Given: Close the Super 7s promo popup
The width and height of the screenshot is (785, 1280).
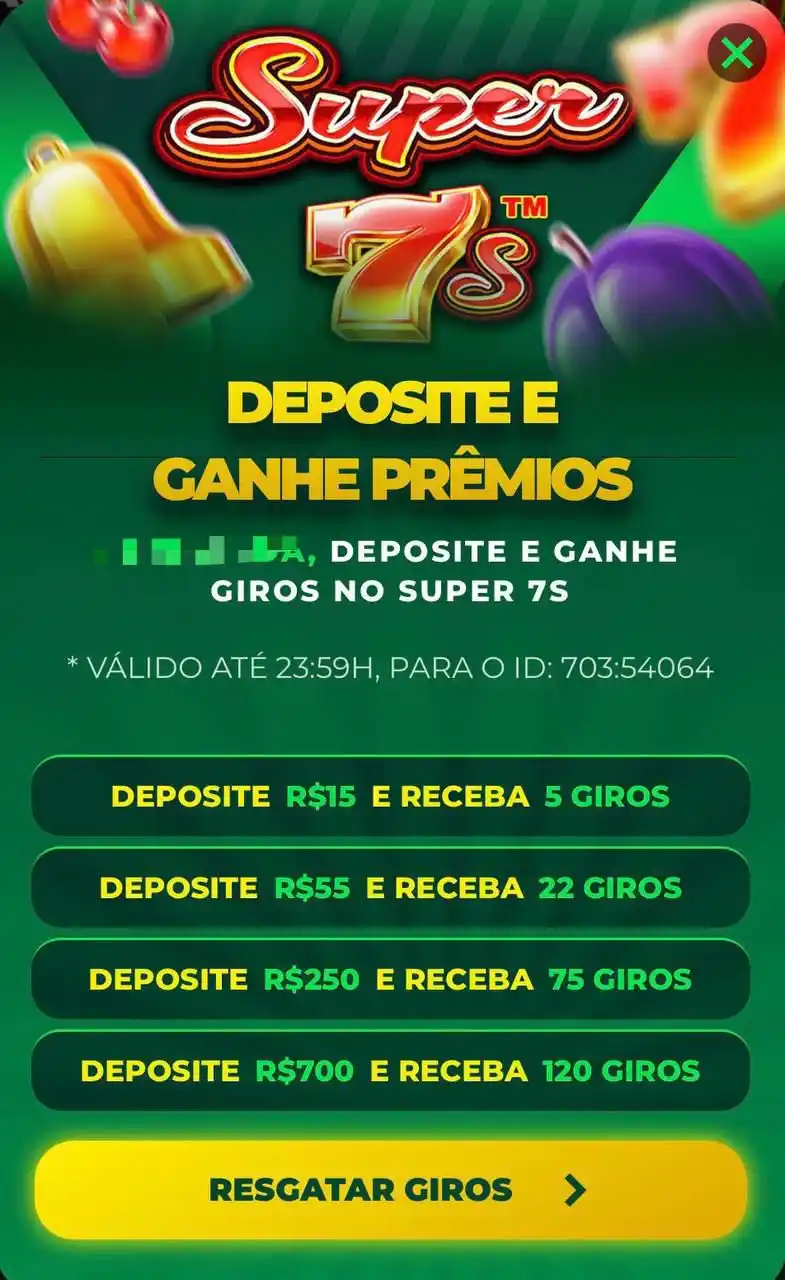Looking at the screenshot, I should 737,53.
